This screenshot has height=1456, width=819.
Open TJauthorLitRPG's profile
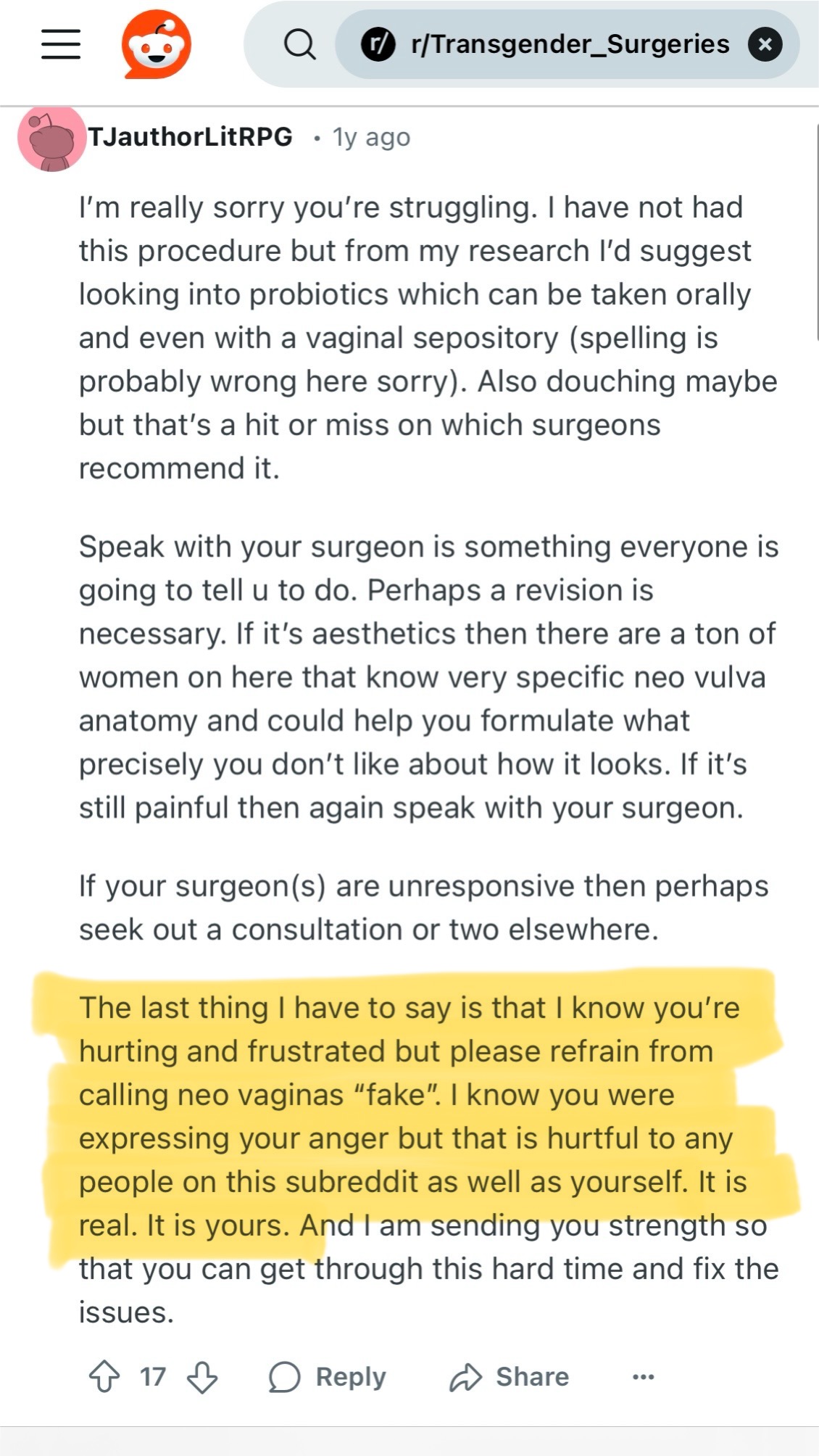pyautogui.click(x=190, y=136)
